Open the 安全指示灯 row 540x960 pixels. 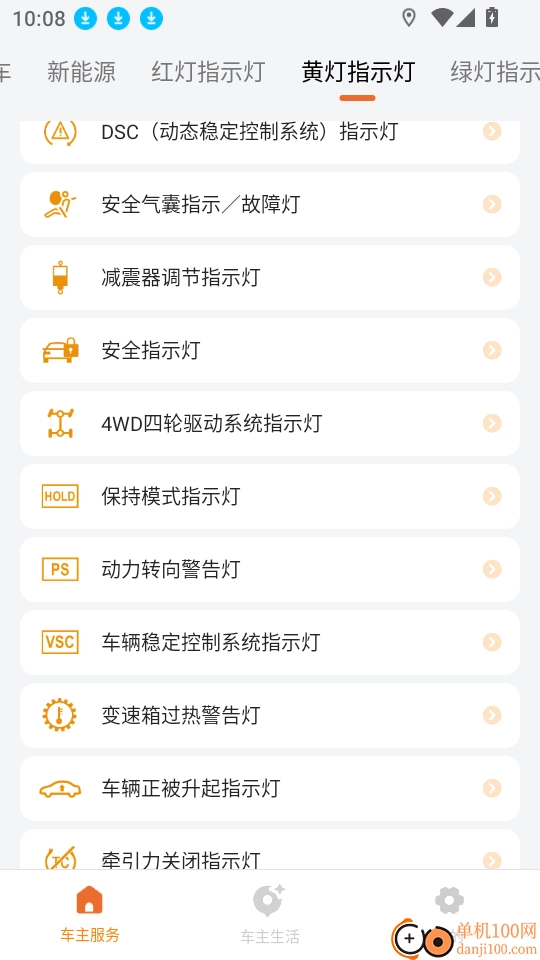click(270, 350)
